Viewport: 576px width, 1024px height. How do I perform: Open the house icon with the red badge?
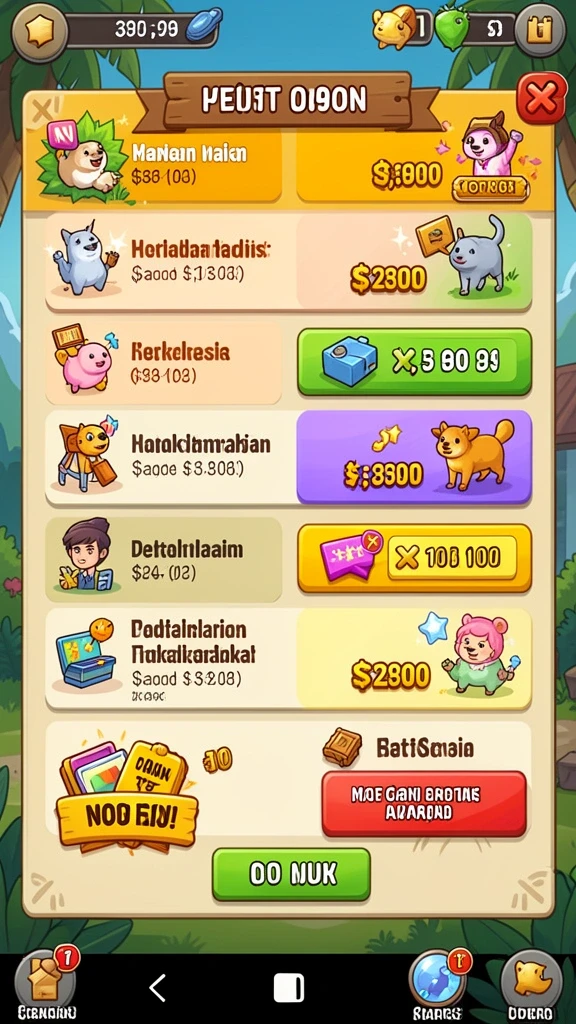(x=45, y=981)
